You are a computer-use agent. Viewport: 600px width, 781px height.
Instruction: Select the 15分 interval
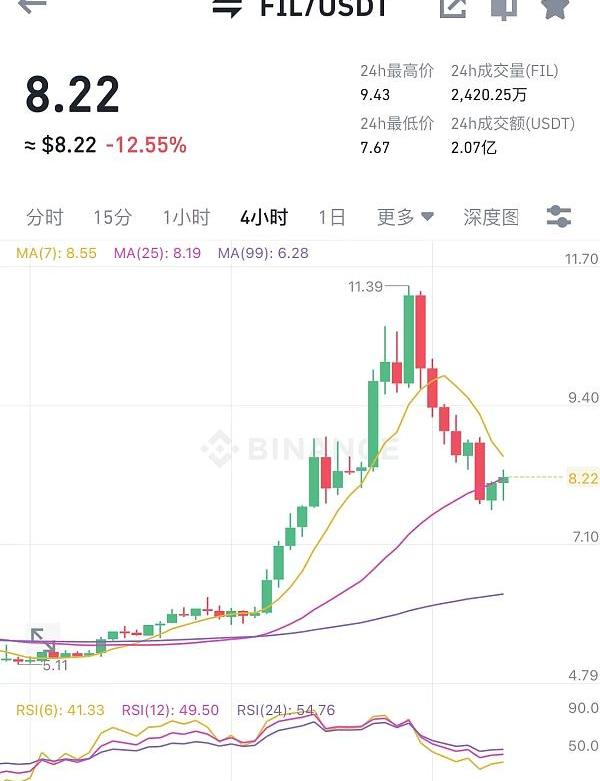[x=112, y=217]
